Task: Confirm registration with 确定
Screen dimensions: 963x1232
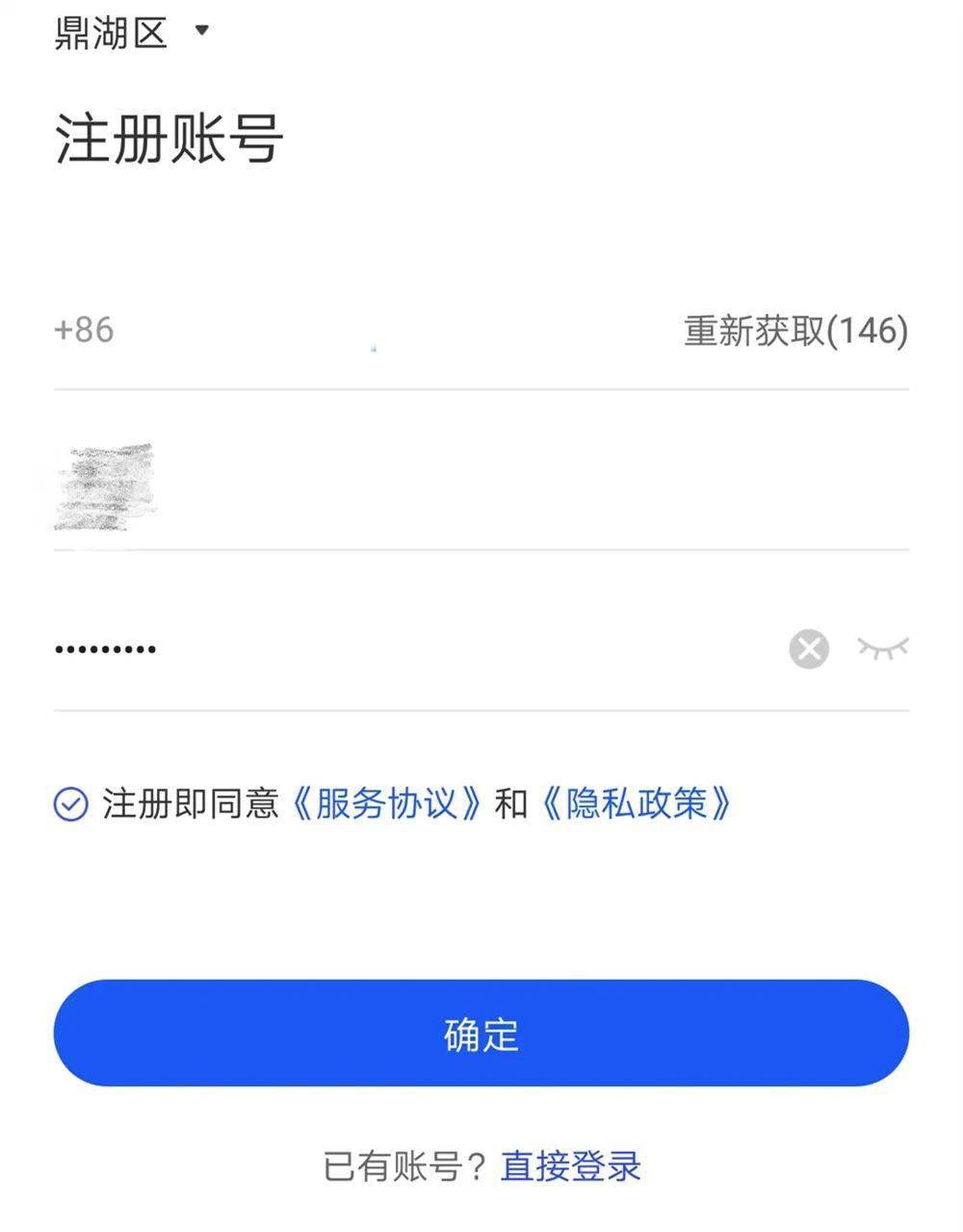Action: pyautogui.click(x=481, y=1034)
